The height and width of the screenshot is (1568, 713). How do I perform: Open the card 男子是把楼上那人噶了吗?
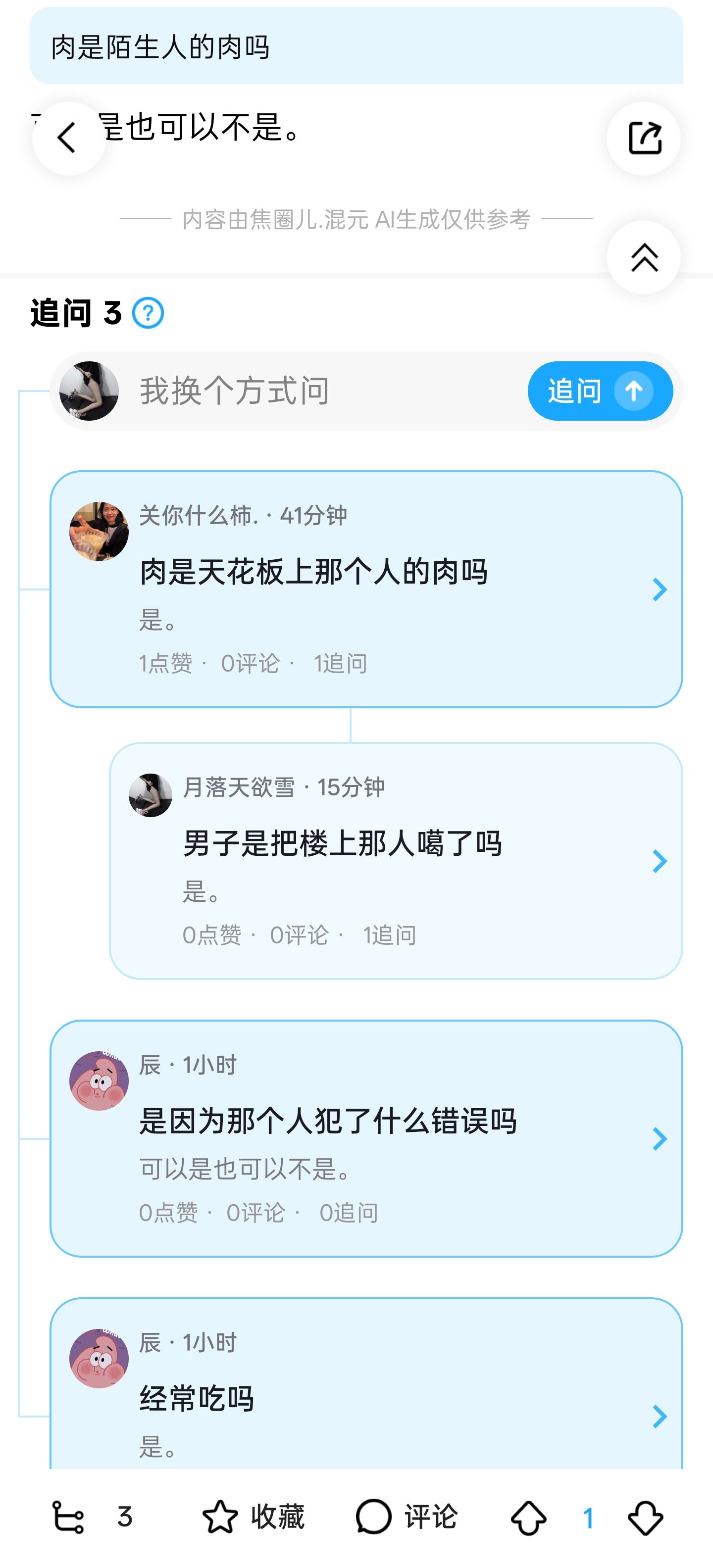point(396,861)
